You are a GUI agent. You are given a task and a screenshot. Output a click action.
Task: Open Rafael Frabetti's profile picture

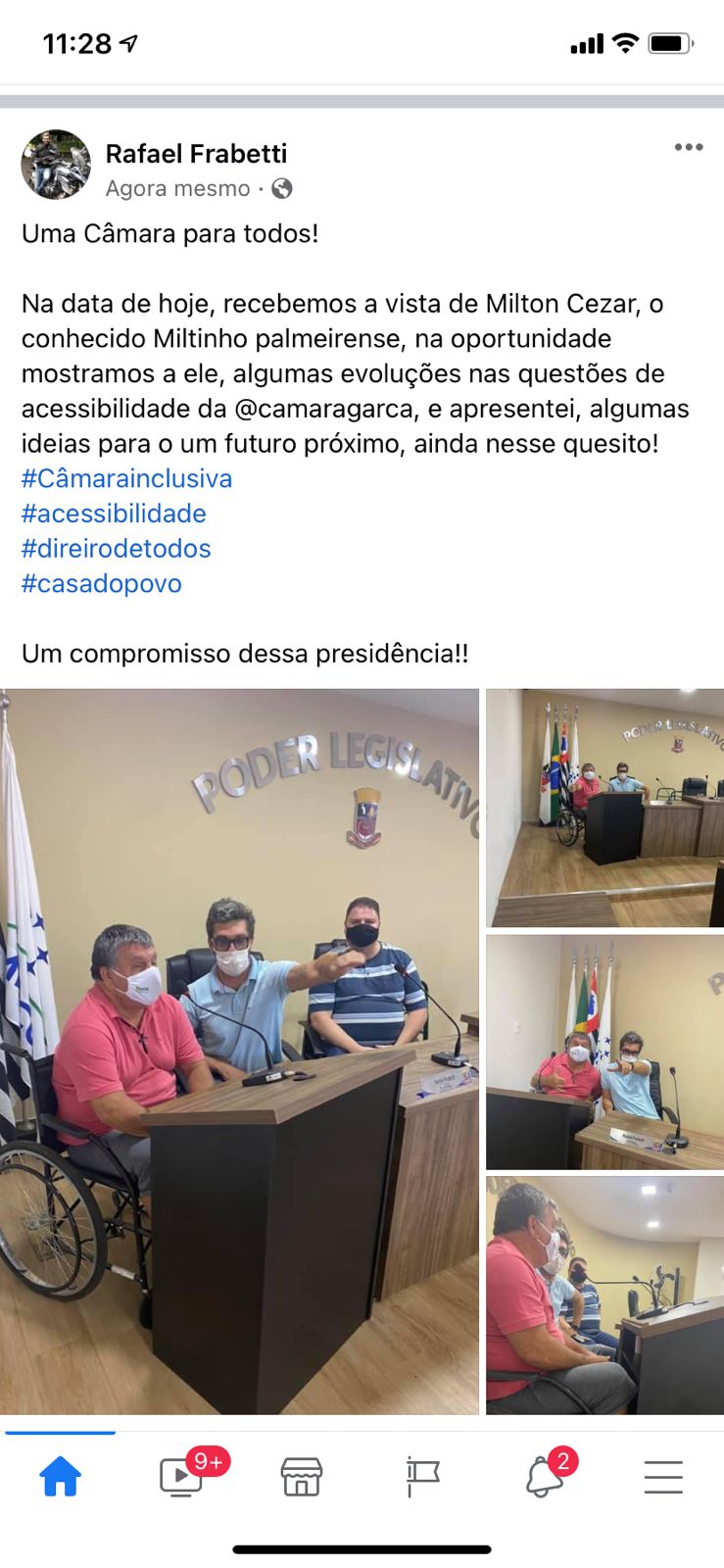click(x=56, y=165)
